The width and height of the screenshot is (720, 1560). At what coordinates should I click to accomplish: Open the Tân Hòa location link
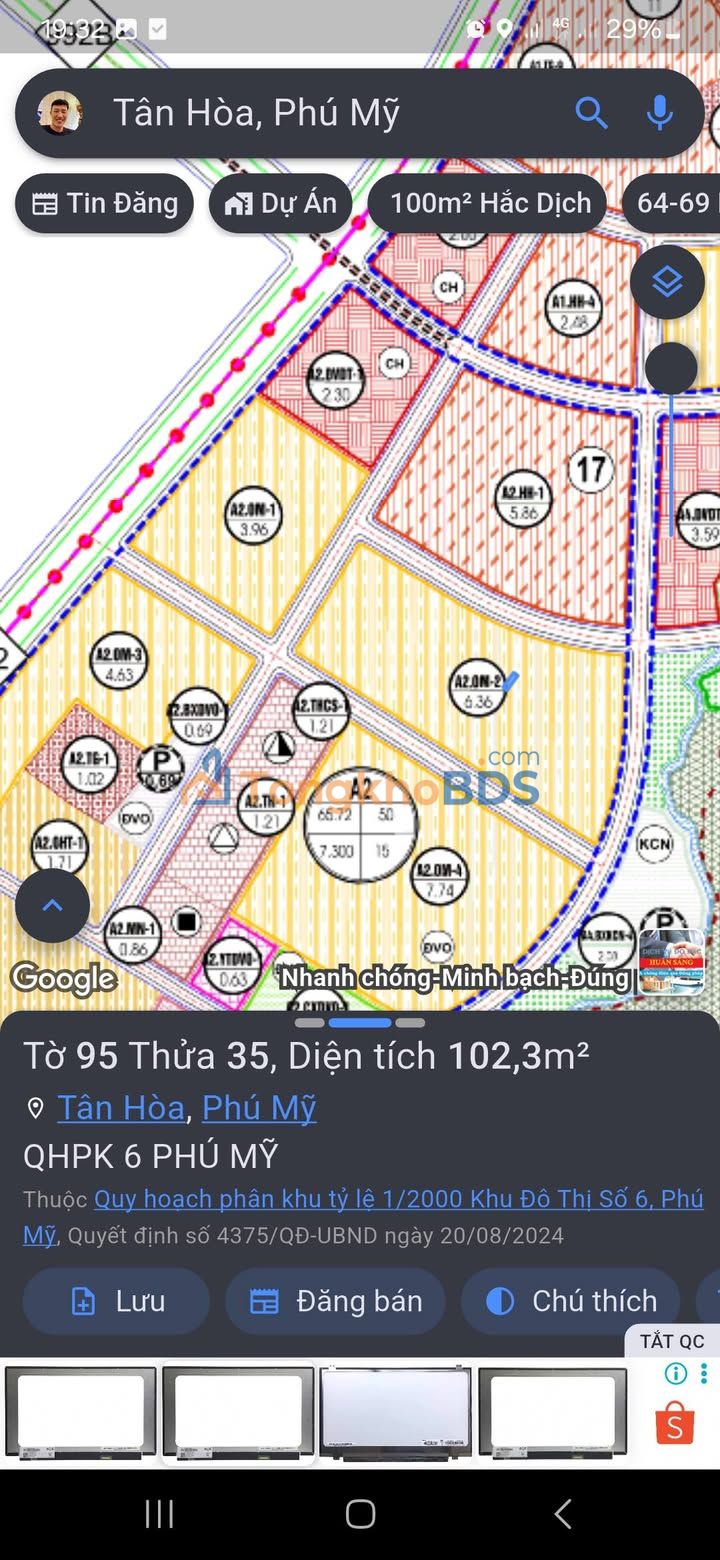pyautogui.click(x=121, y=1108)
